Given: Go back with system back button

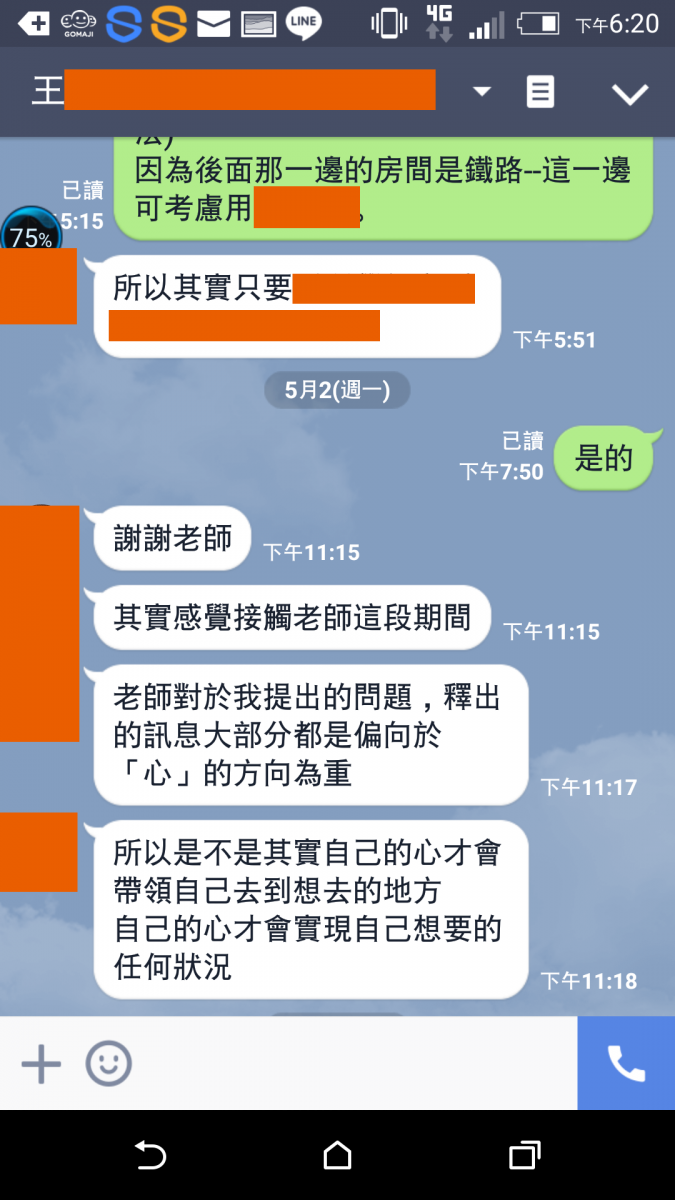Looking at the screenshot, I should [x=150, y=1156].
